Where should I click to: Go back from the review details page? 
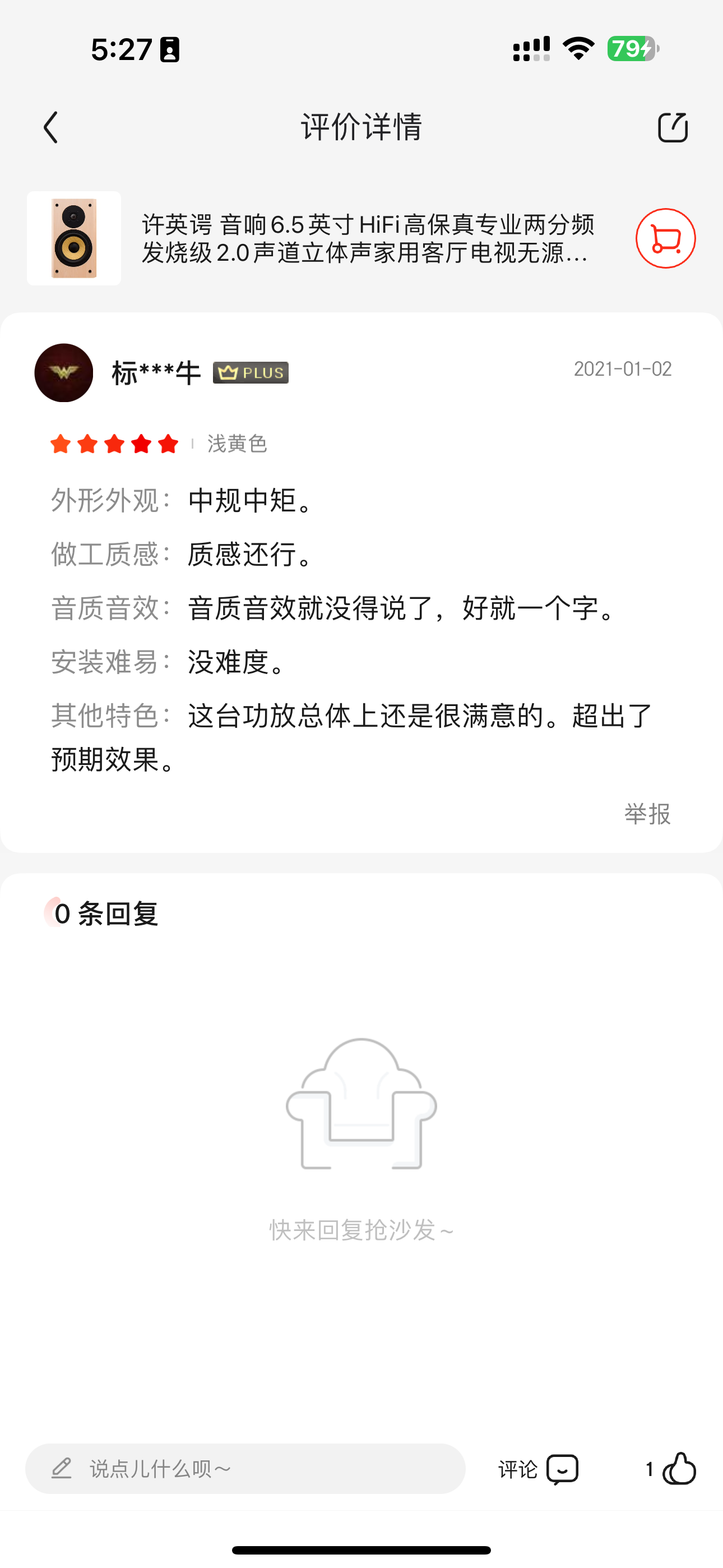pyautogui.click(x=51, y=127)
